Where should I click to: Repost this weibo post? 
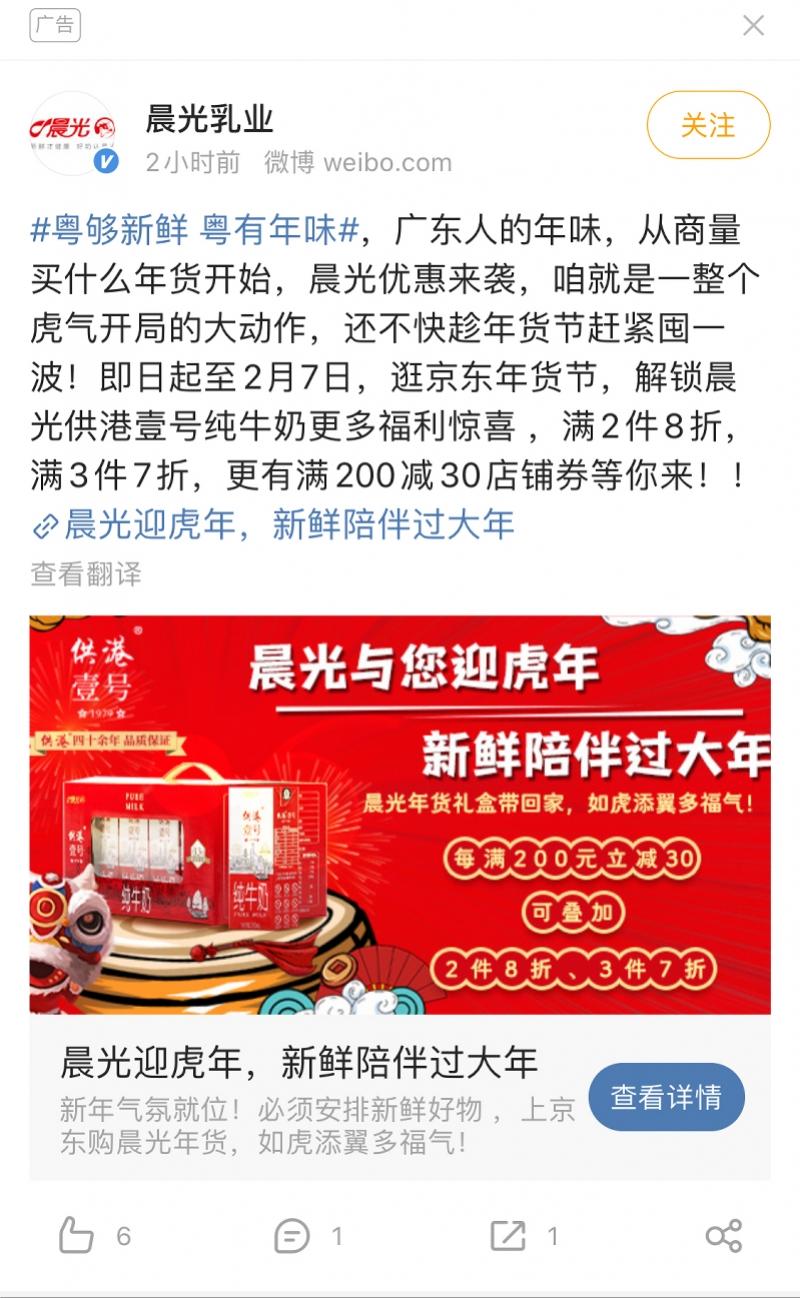[x=508, y=1236]
